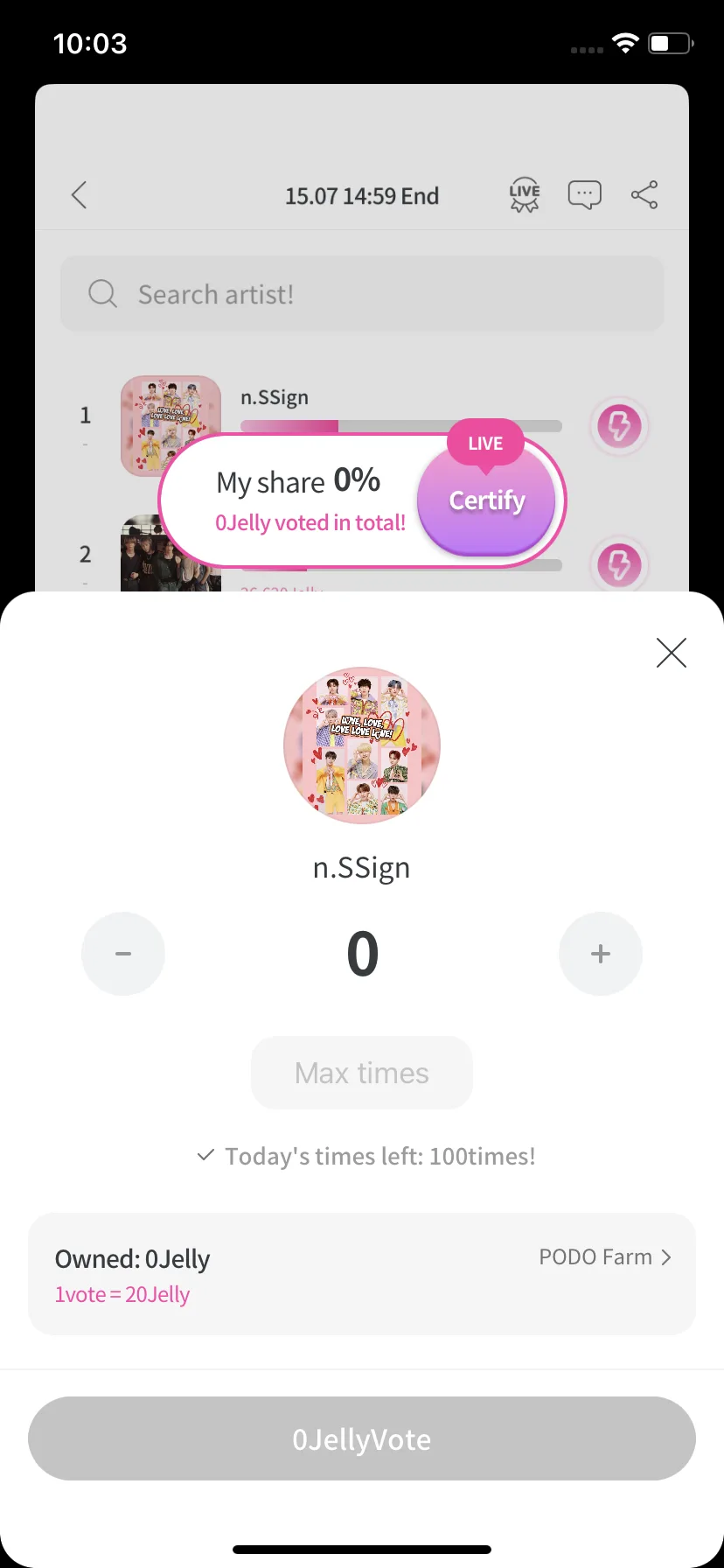724x1568 pixels.
Task: Submit the 0JellyVote button
Action: [362, 1438]
